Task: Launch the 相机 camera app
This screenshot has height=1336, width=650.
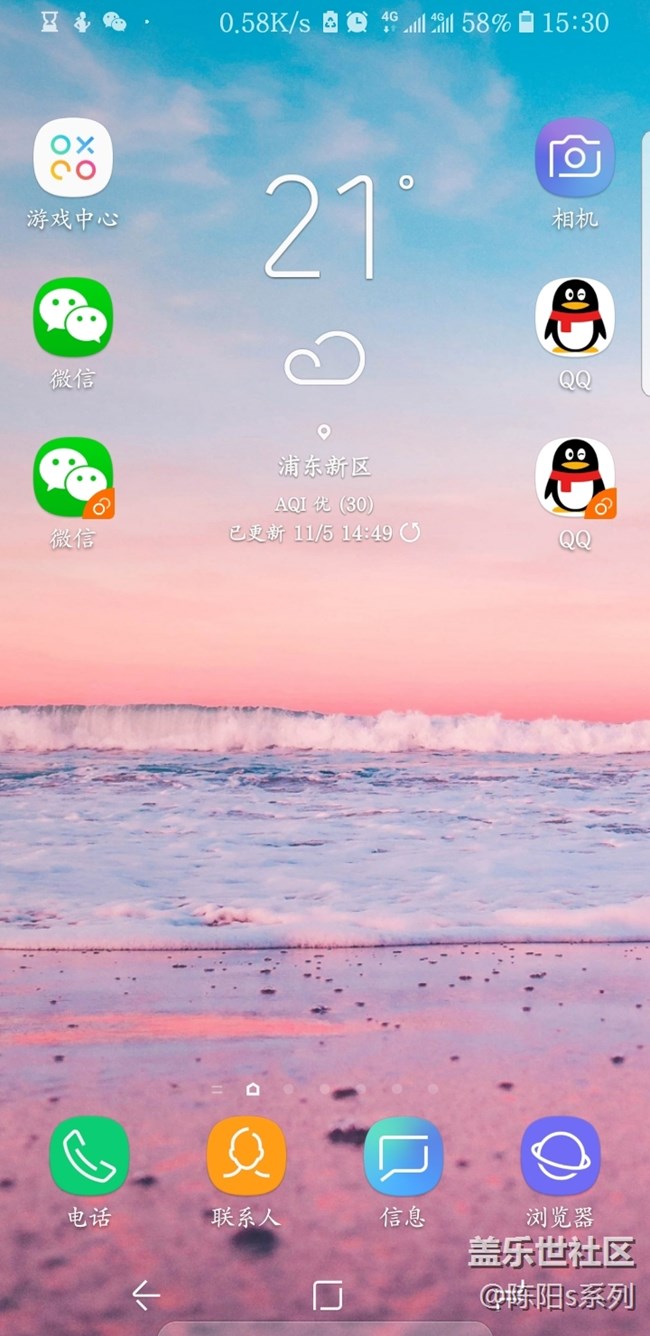Action: click(574, 158)
